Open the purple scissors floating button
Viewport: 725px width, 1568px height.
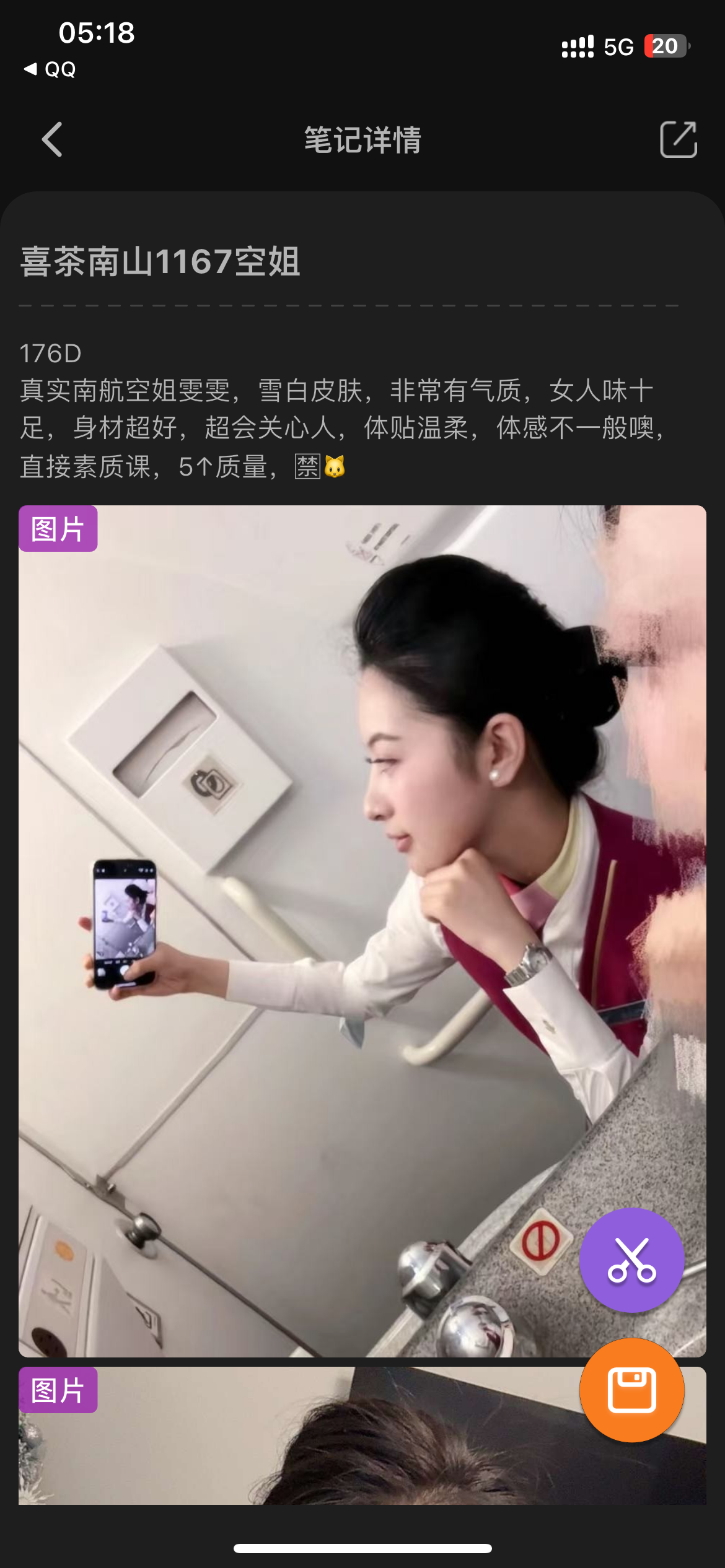tap(631, 1260)
